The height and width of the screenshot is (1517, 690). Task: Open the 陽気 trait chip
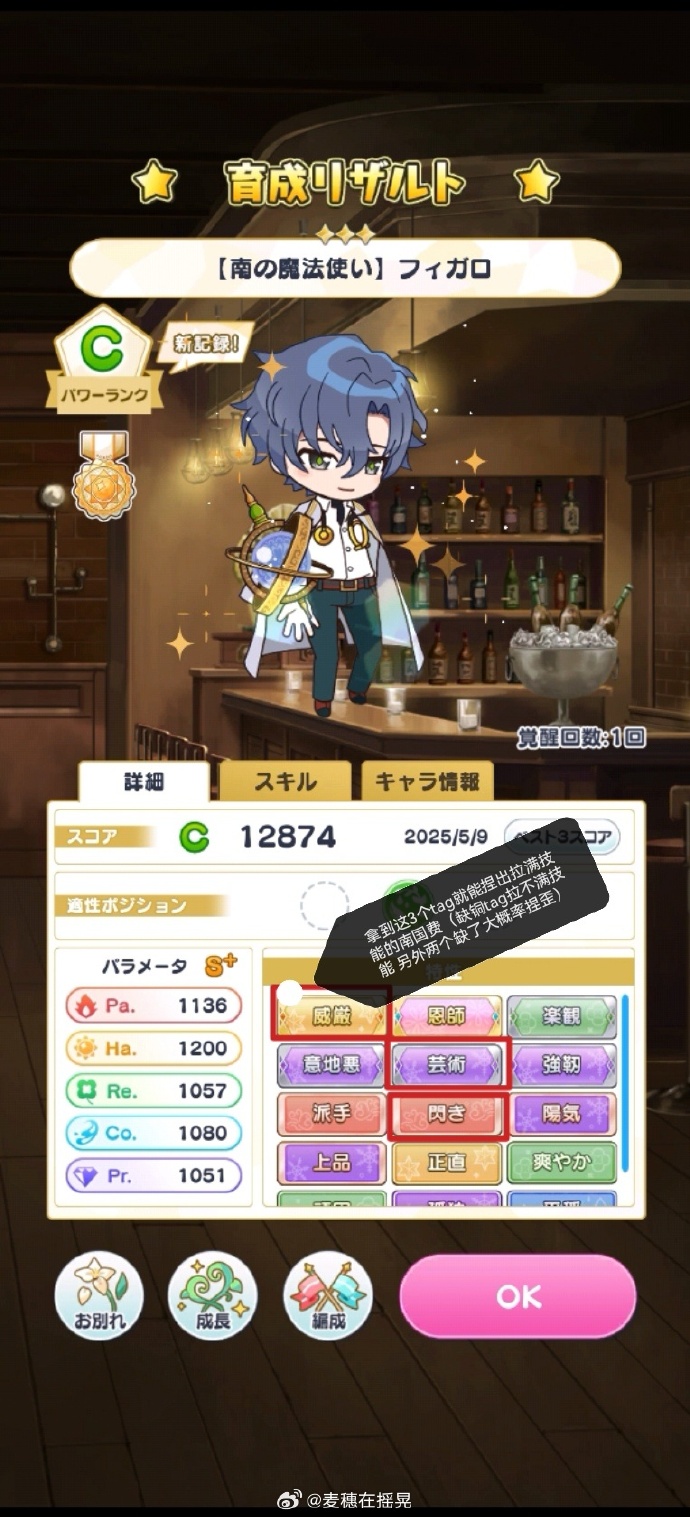point(561,1114)
